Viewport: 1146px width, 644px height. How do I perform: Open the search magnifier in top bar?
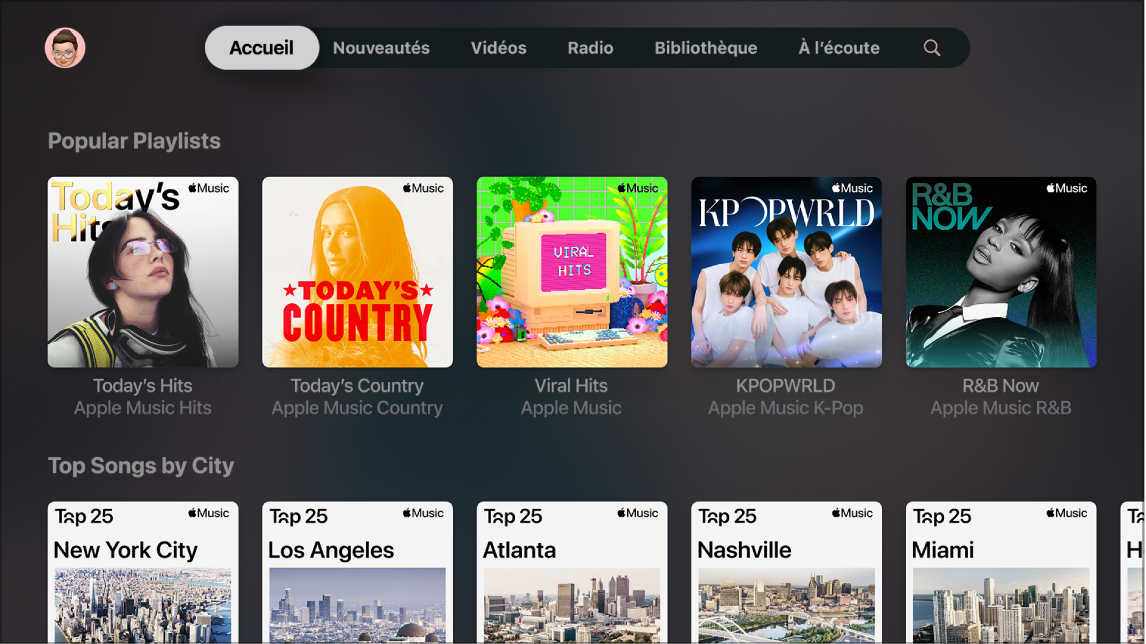point(932,48)
